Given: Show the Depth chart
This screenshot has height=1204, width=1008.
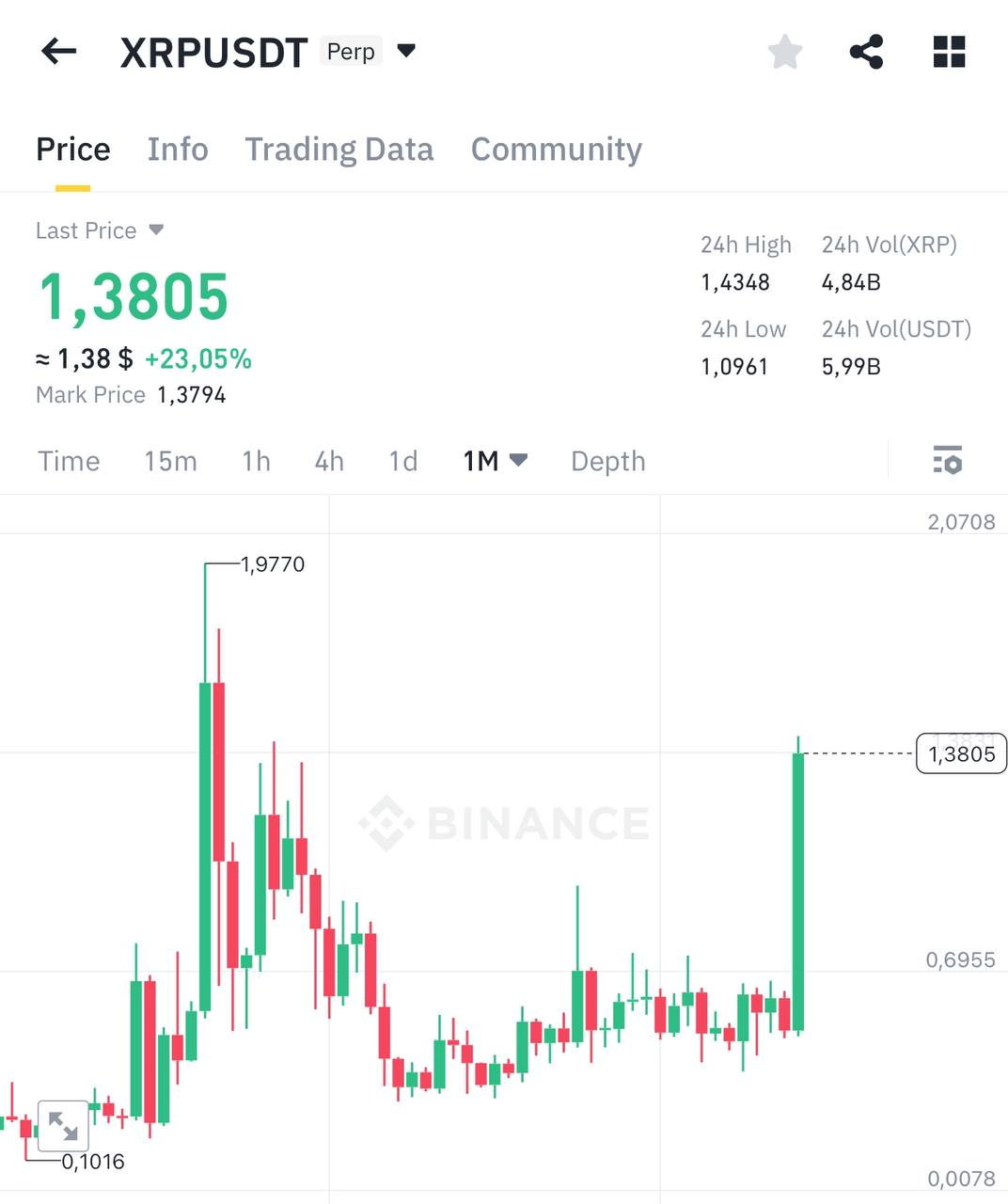Looking at the screenshot, I should pos(608,461).
